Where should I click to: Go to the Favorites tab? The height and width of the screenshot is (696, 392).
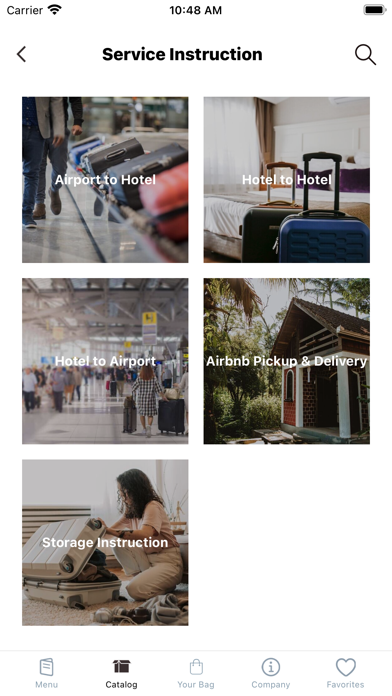345,673
